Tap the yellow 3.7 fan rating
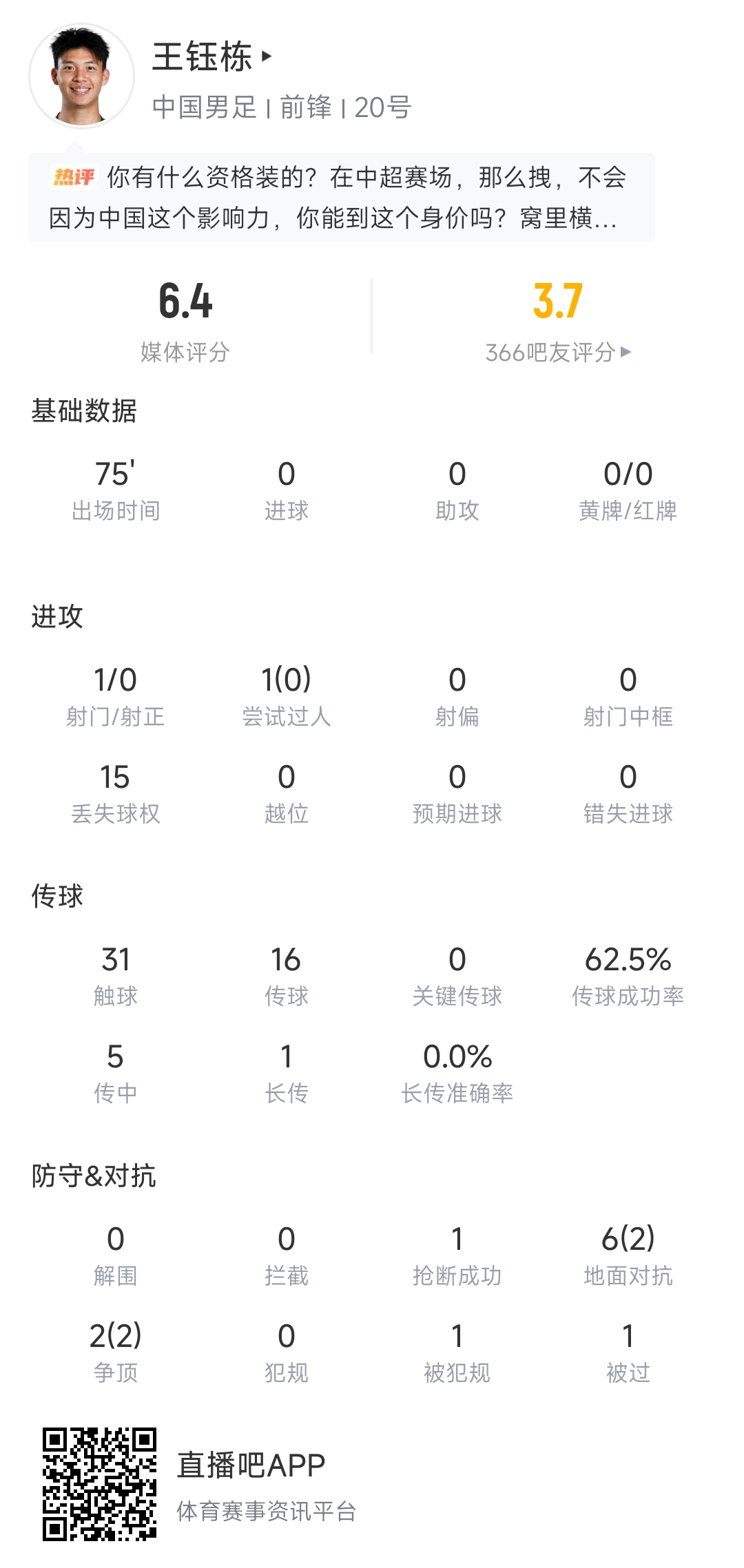744x1568 pixels. [x=558, y=309]
